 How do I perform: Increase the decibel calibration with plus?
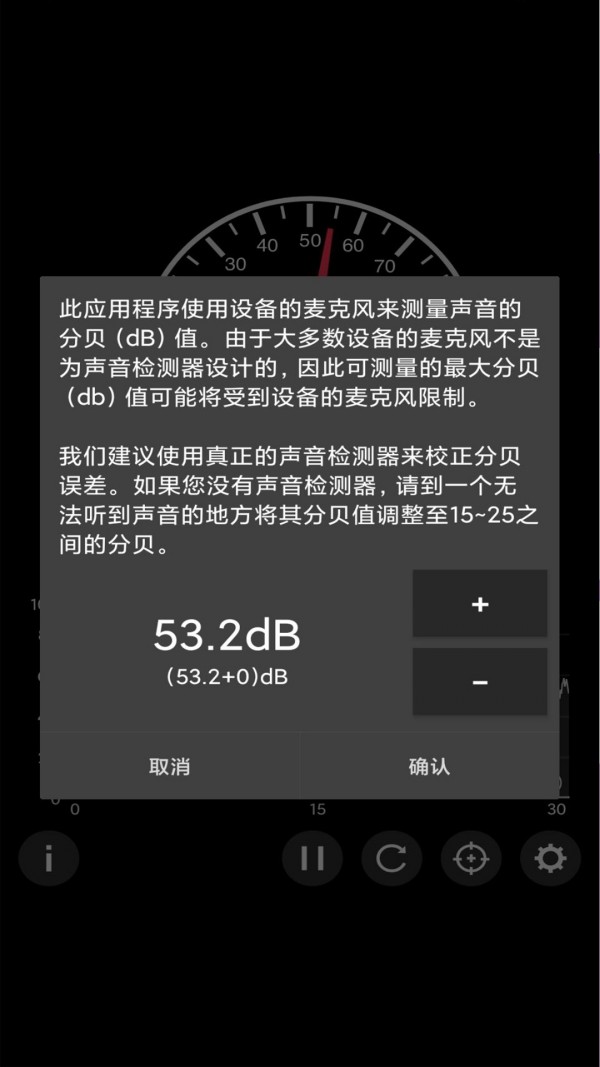[x=480, y=604]
